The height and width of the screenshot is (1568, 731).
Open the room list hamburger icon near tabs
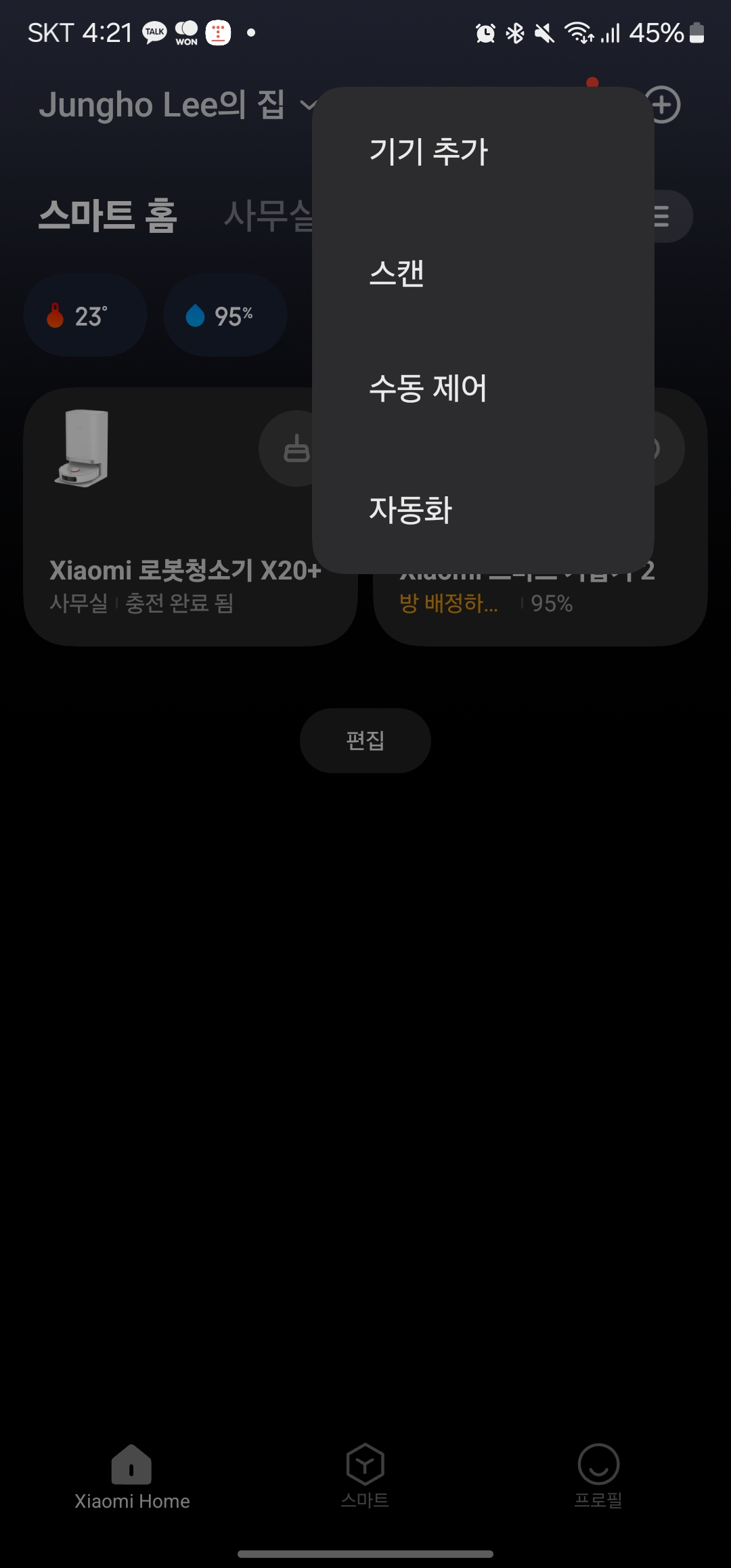pos(661,215)
